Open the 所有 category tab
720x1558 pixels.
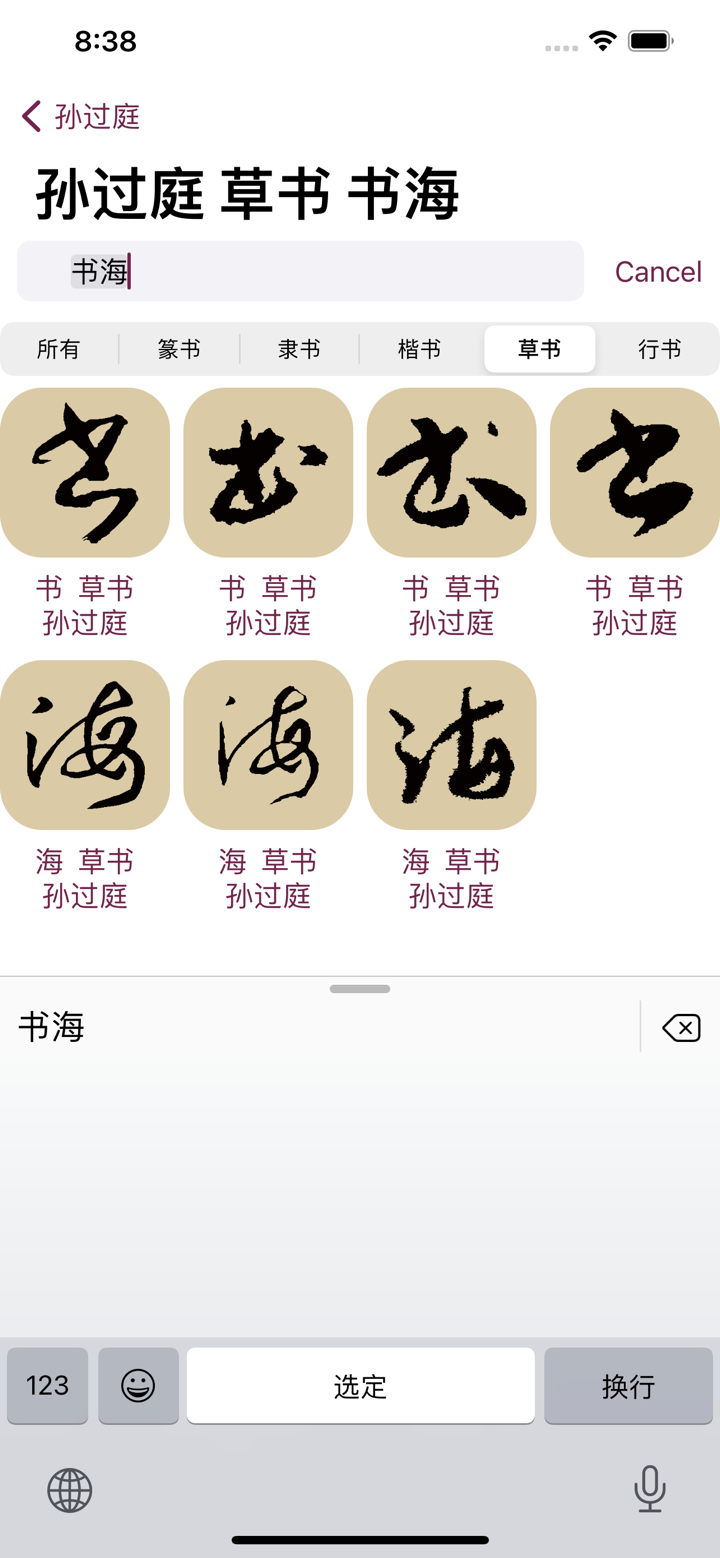coord(59,349)
